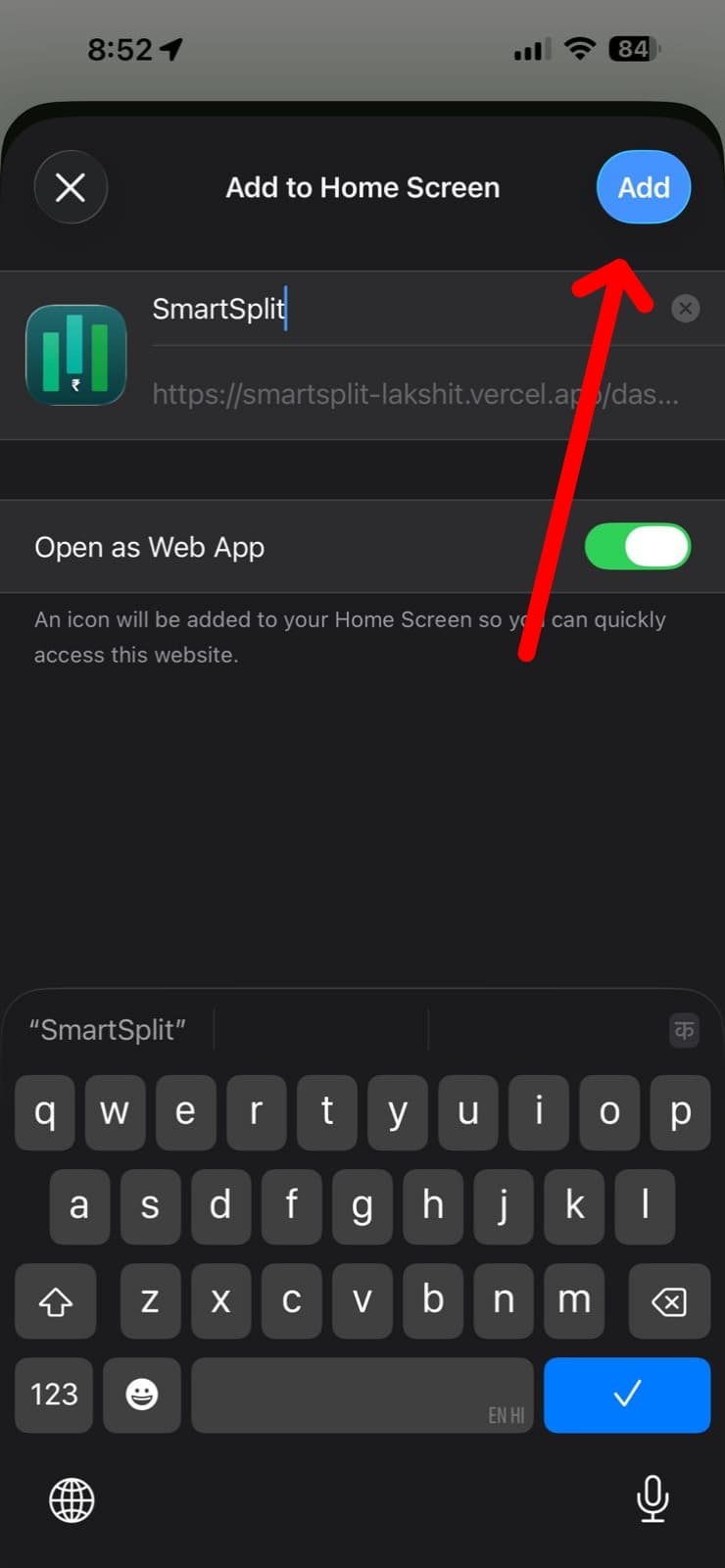Close the Add to Home Screen sheet
Image resolution: width=725 pixels, height=1568 pixels.
pyautogui.click(x=71, y=187)
